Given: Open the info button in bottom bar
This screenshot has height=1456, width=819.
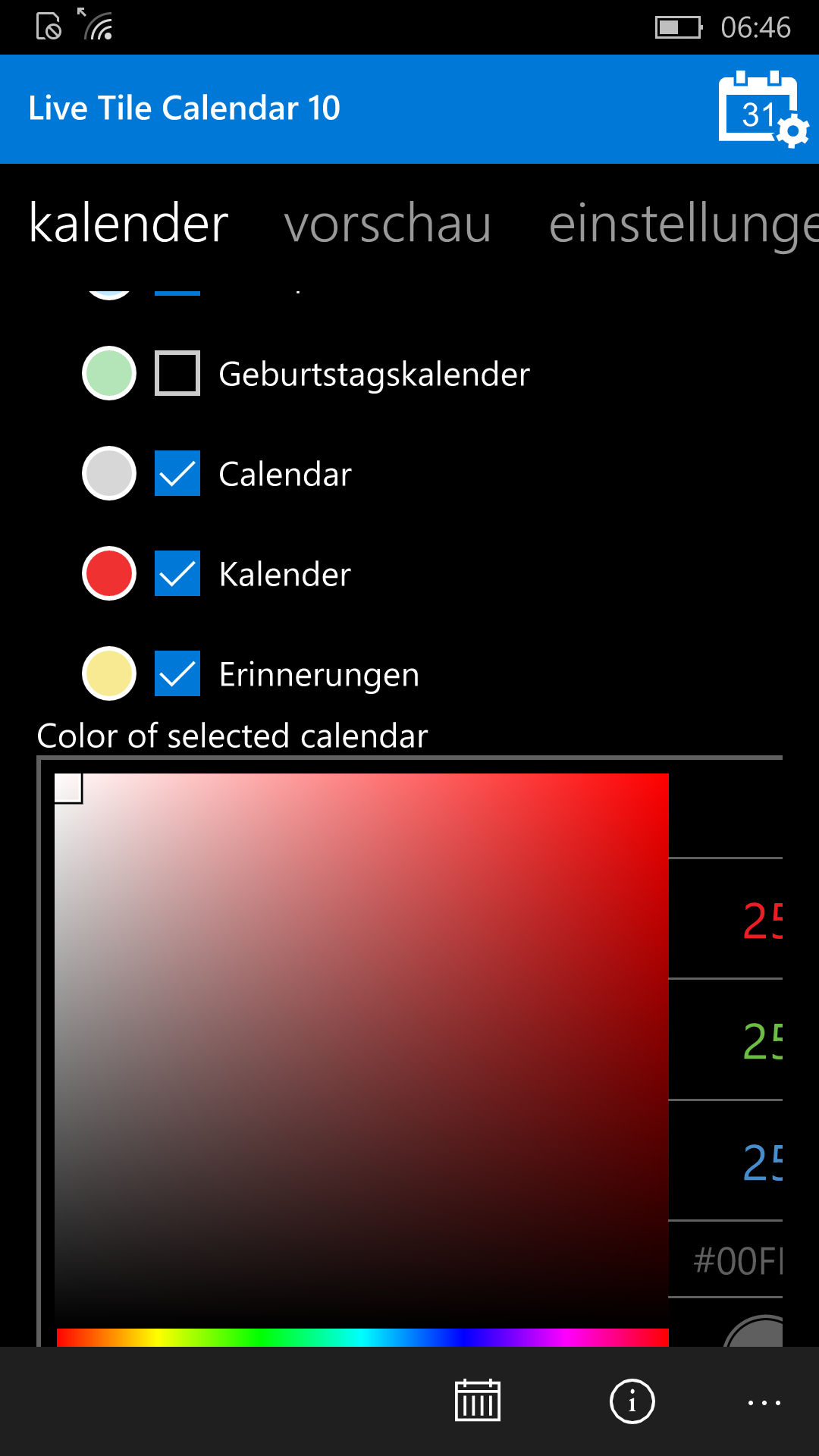Looking at the screenshot, I should (632, 1401).
